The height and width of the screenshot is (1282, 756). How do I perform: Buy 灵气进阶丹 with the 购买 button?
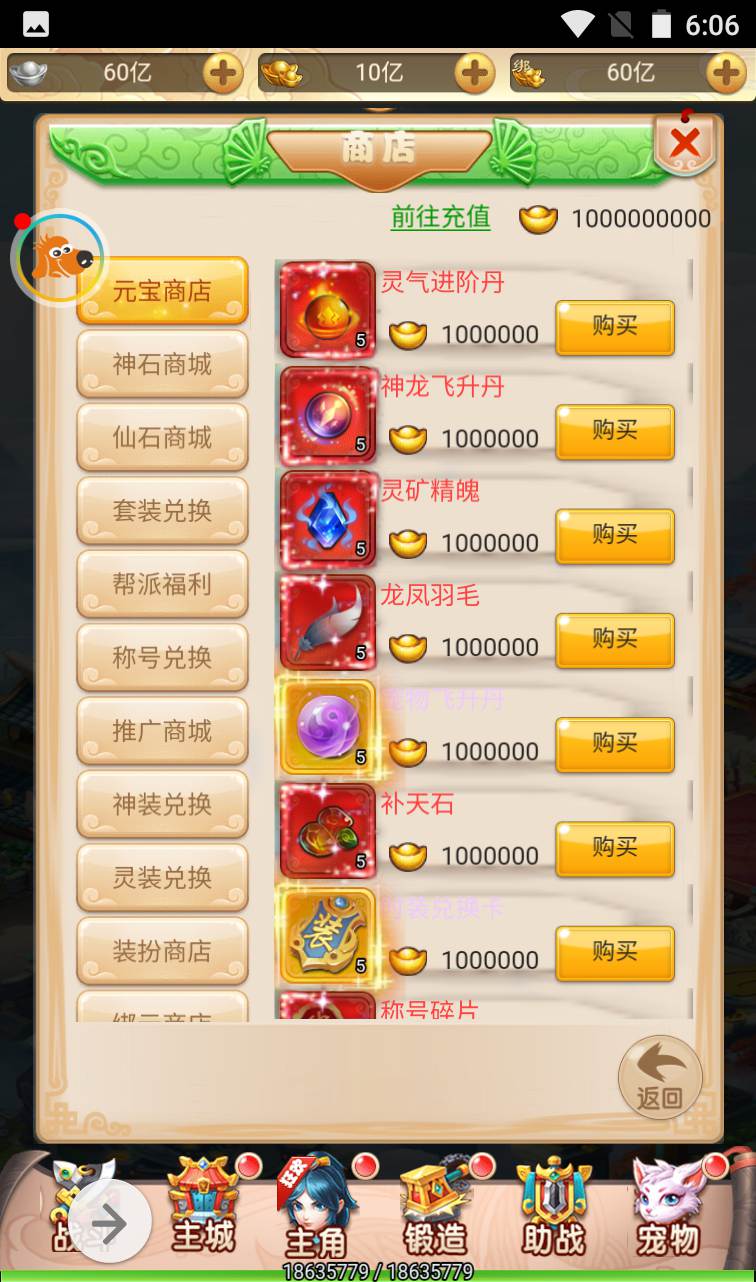(x=614, y=327)
